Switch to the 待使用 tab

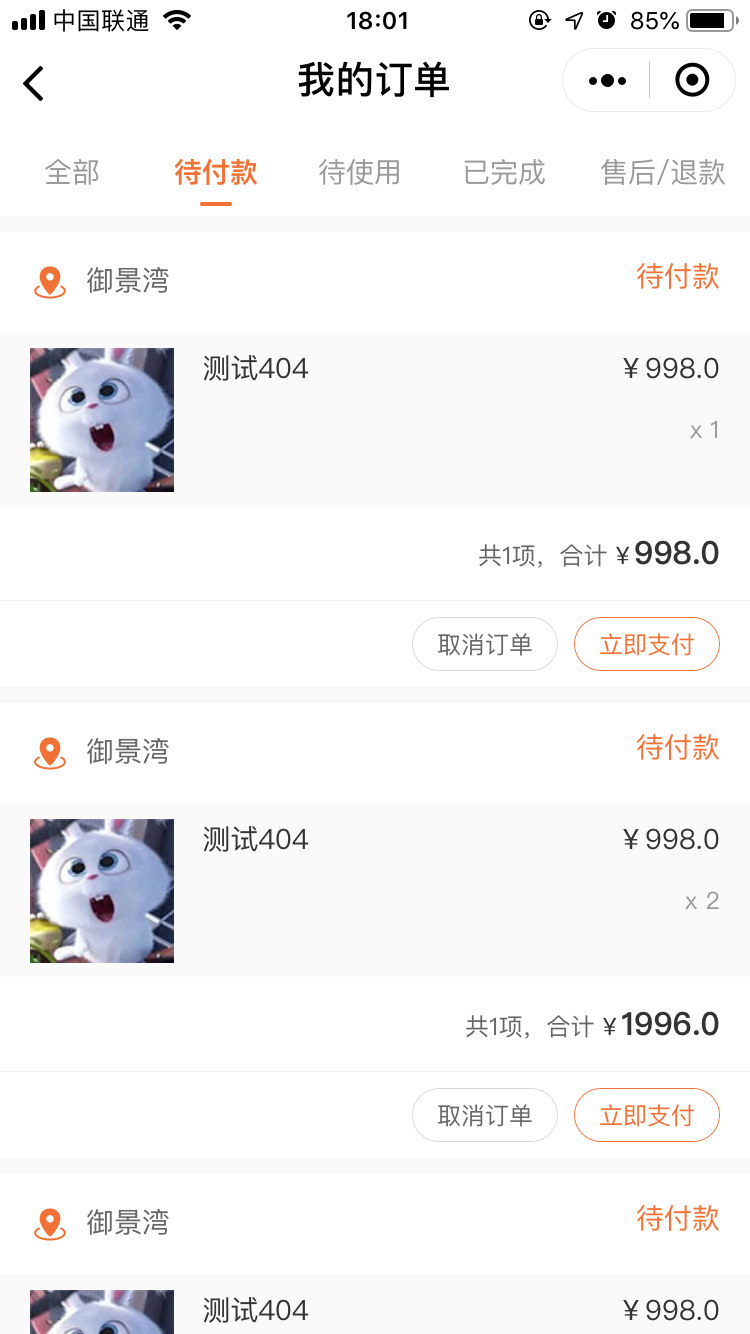[359, 172]
